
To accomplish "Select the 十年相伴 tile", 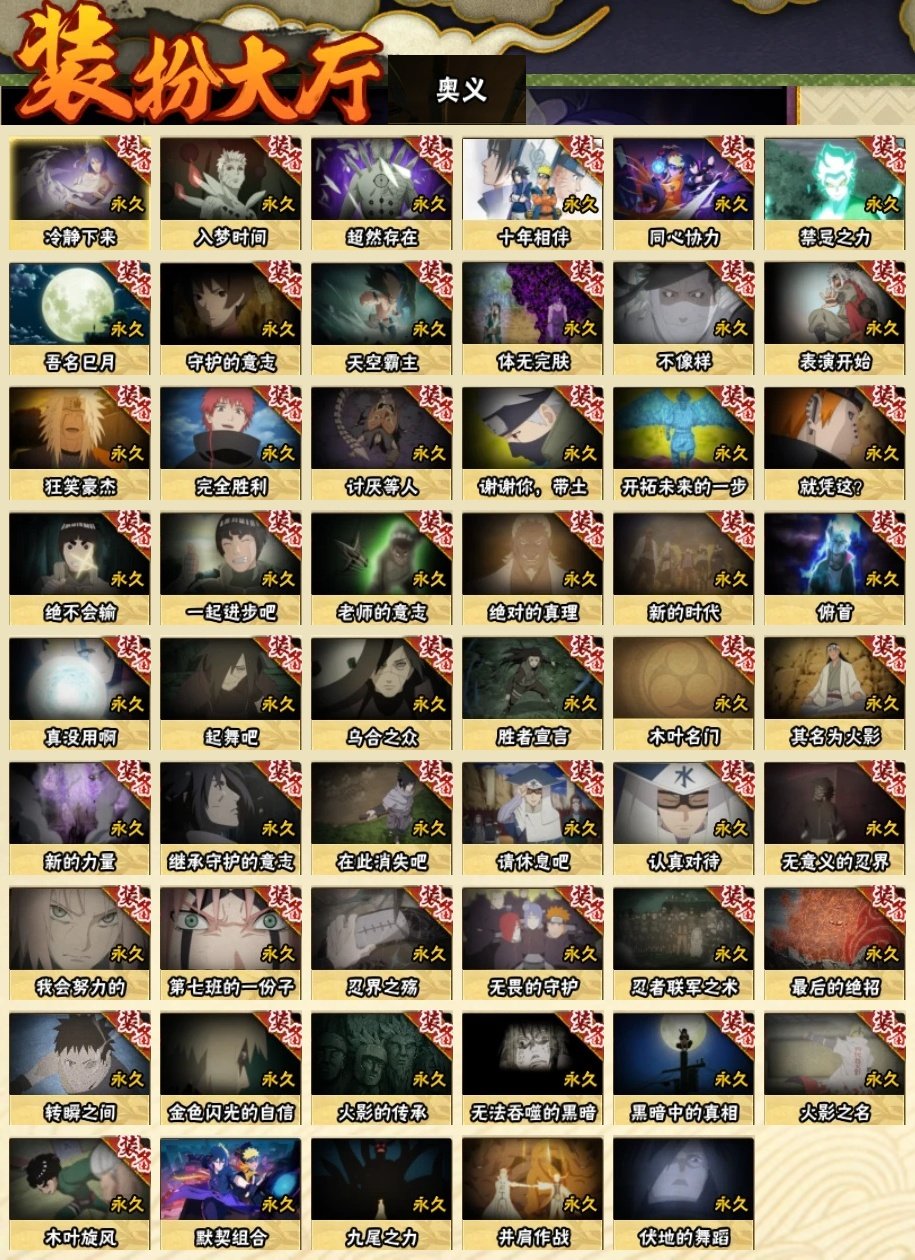I will [x=532, y=192].
